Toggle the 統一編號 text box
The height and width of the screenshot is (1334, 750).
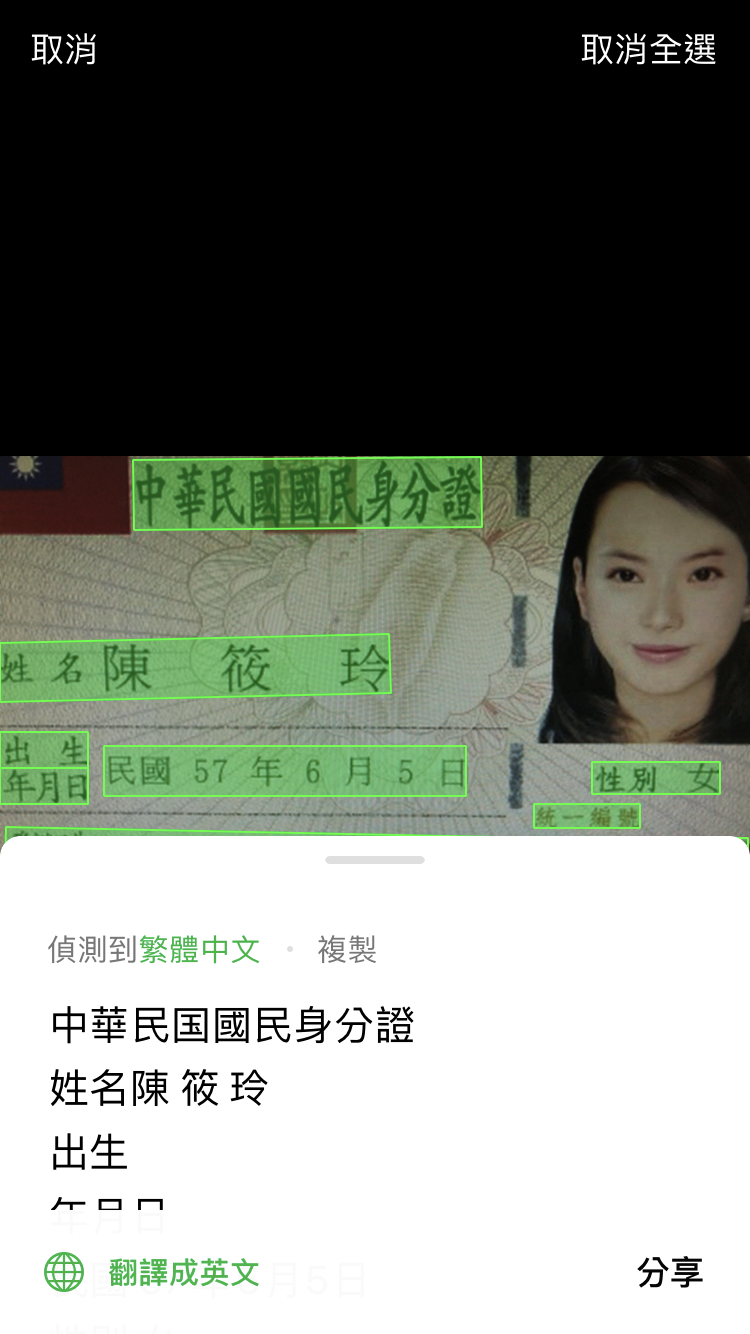coord(587,816)
